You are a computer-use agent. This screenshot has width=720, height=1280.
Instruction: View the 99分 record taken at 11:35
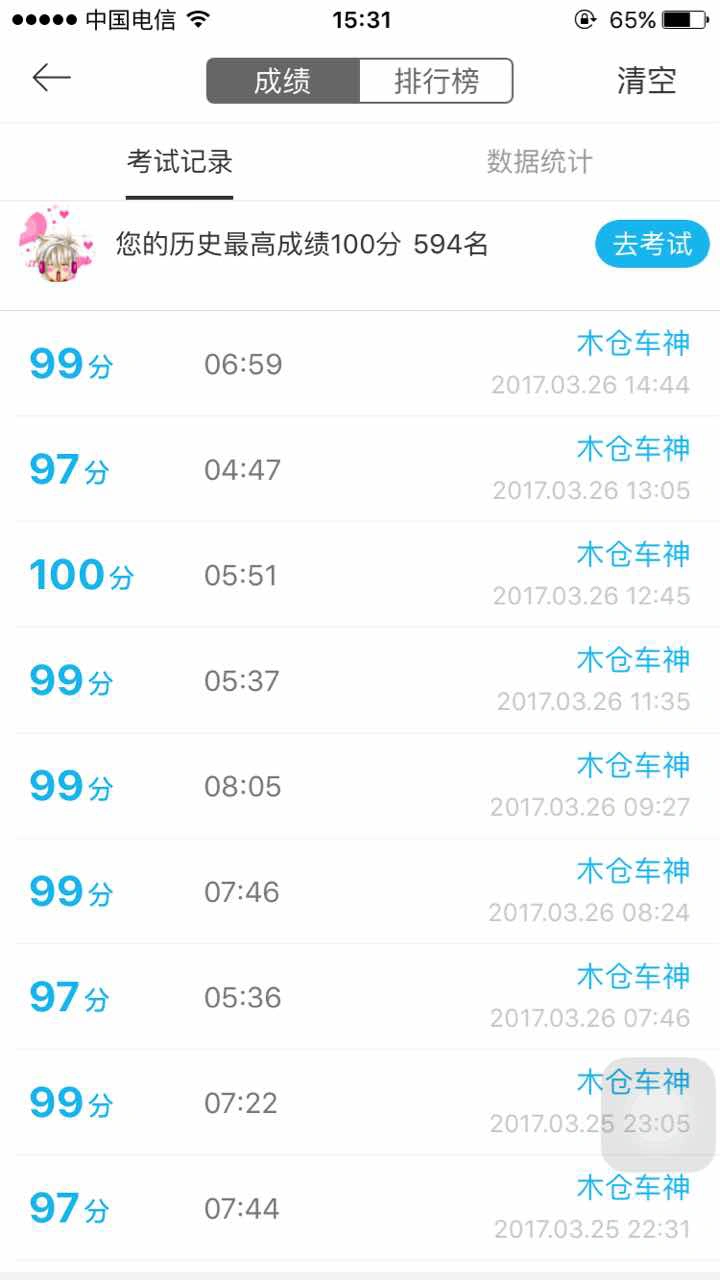pyautogui.click(x=360, y=681)
